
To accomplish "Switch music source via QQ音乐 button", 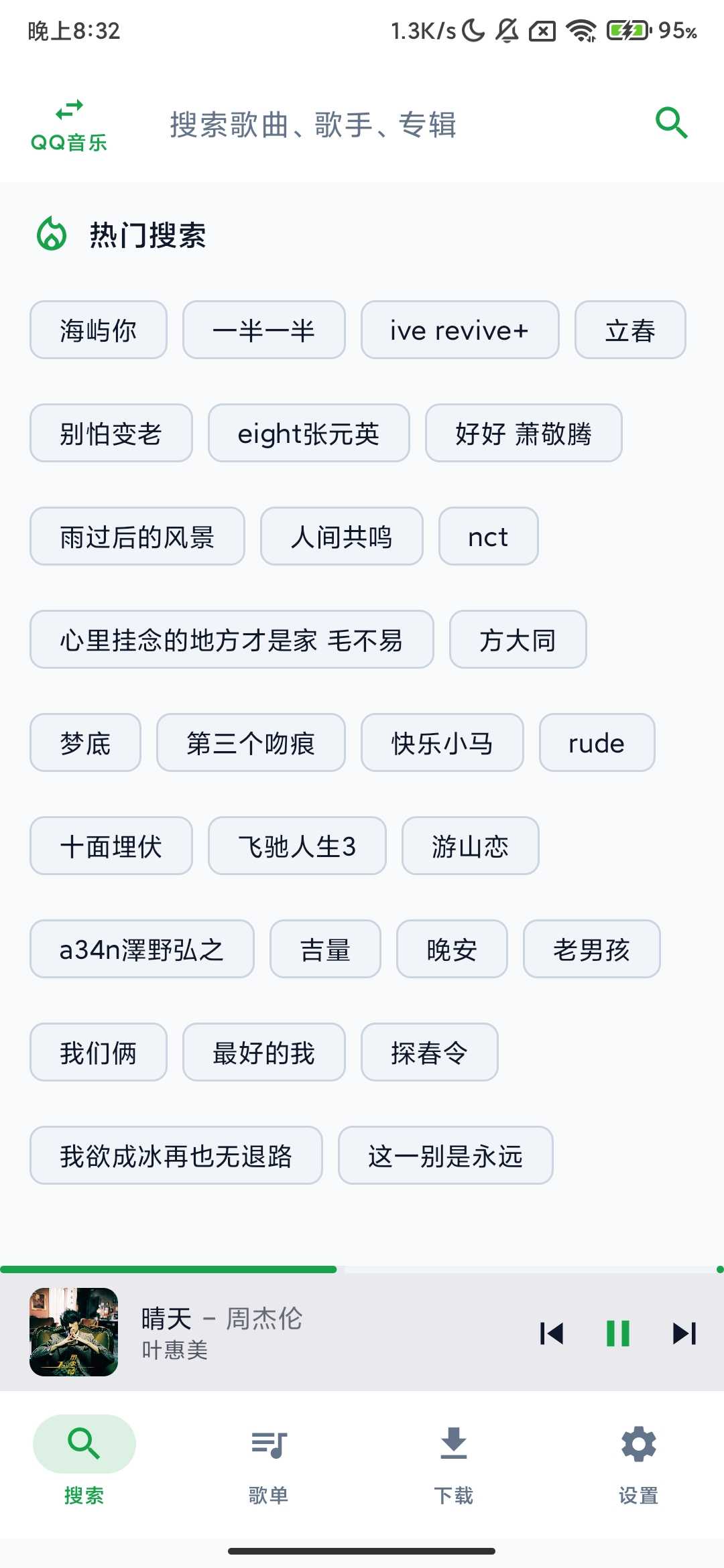I will (69, 125).
